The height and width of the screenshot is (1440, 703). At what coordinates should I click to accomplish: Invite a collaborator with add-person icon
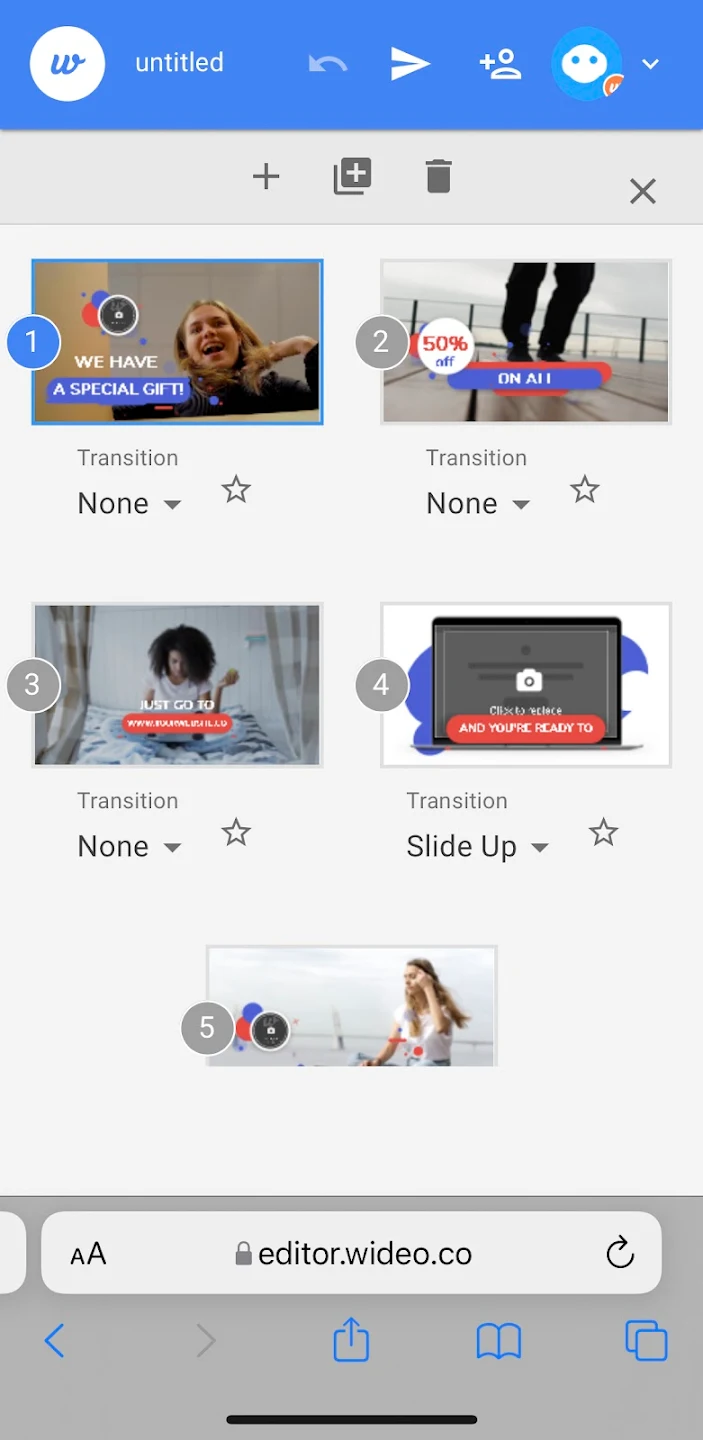(x=500, y=64)
